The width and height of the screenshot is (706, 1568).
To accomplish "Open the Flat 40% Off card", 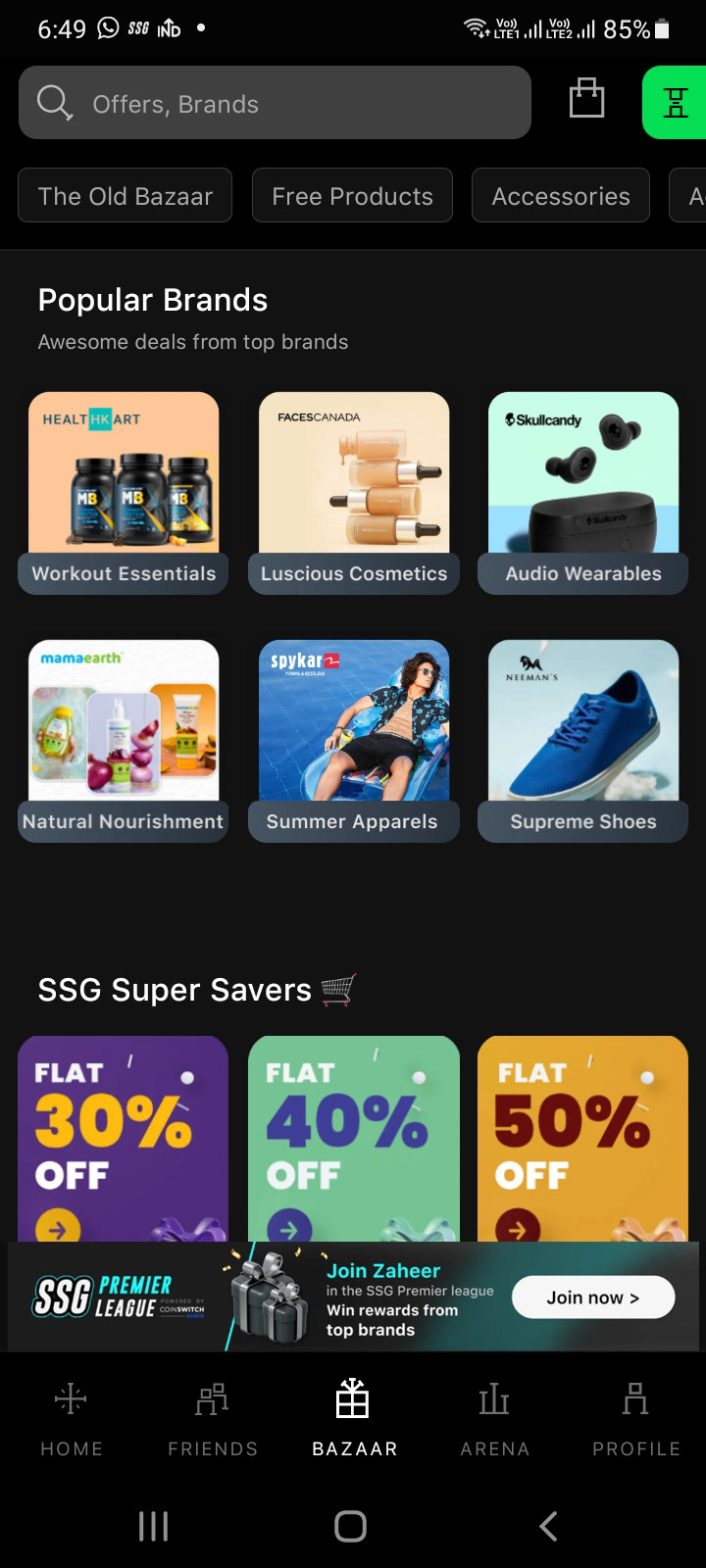I will click(x=354, y=1137).
